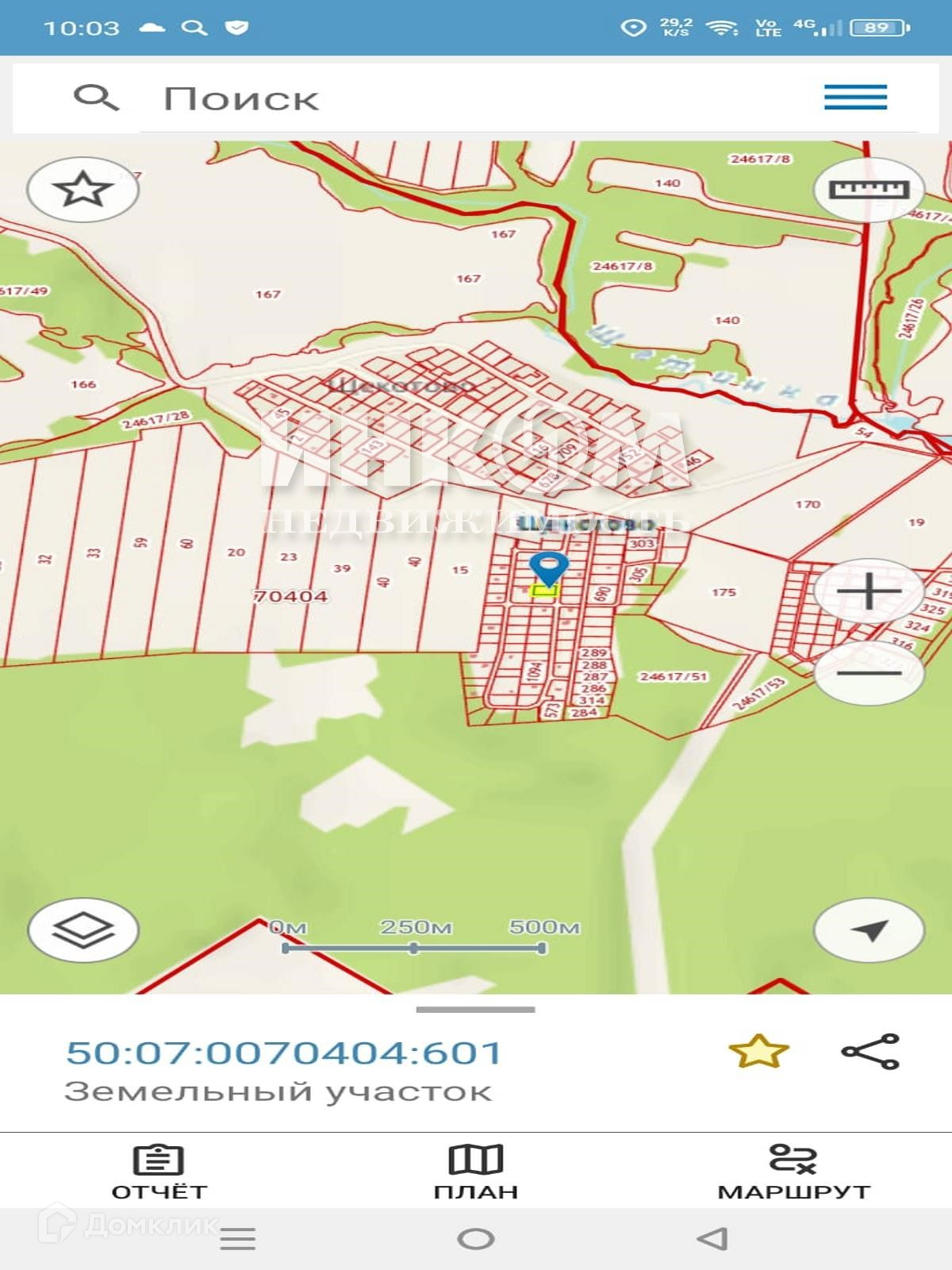Add parcel 50:07:0070404:601 to favorites
The height and width of the screenshot is (1270, 952).
[x=758, y=1052]
